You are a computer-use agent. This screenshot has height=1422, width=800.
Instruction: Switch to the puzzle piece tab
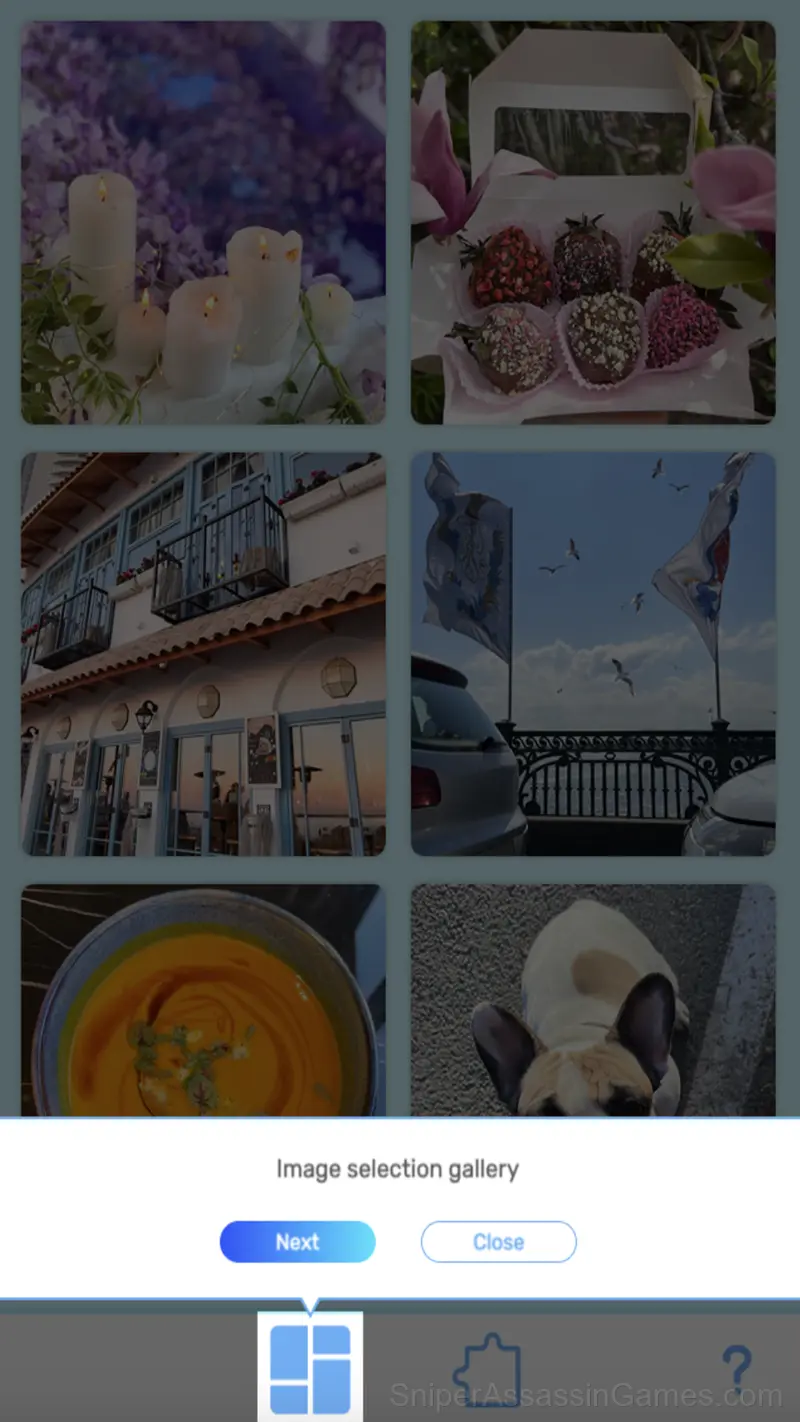click(487, 1370)
